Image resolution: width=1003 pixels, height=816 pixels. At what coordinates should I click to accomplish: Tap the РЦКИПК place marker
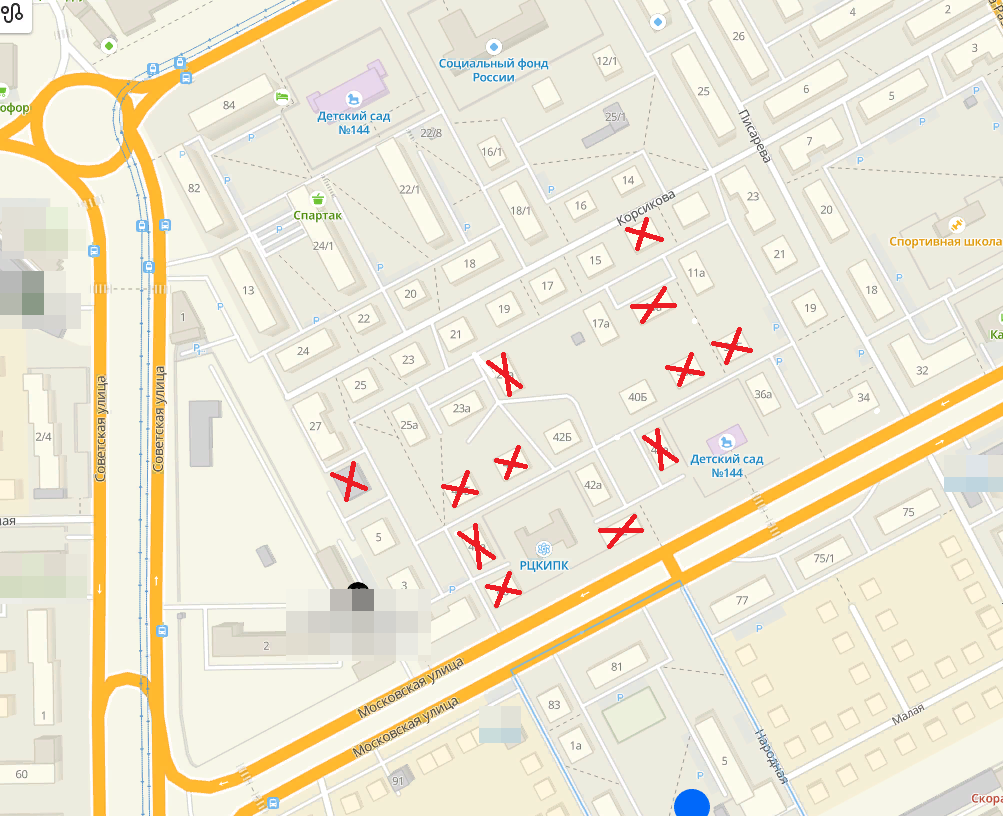coord(544,548)
